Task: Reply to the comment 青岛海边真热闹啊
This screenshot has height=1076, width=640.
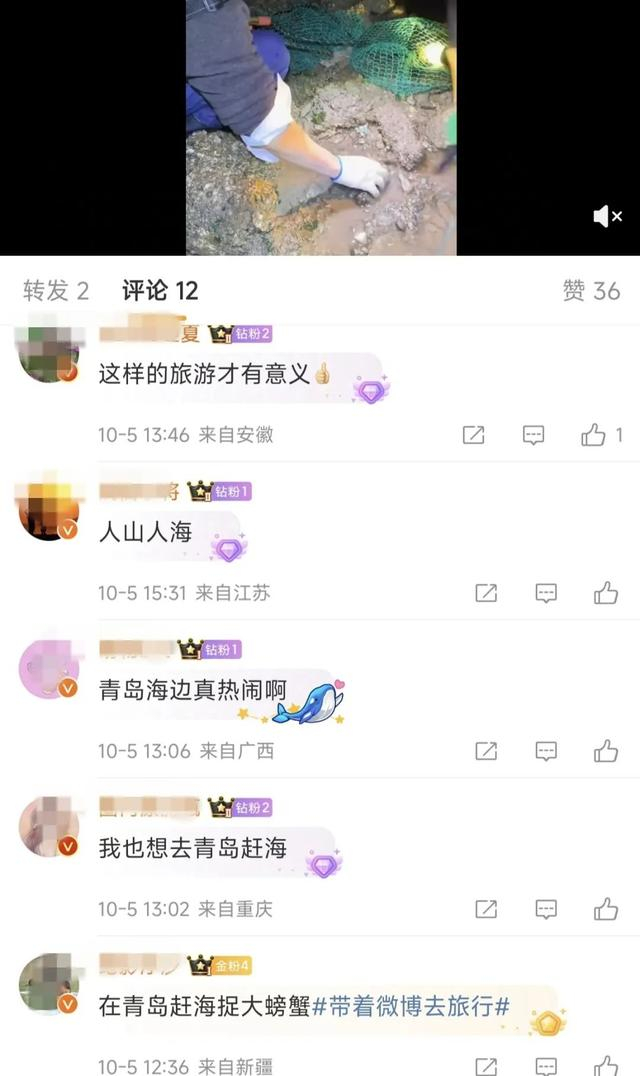Action: (x=545, y=751)
